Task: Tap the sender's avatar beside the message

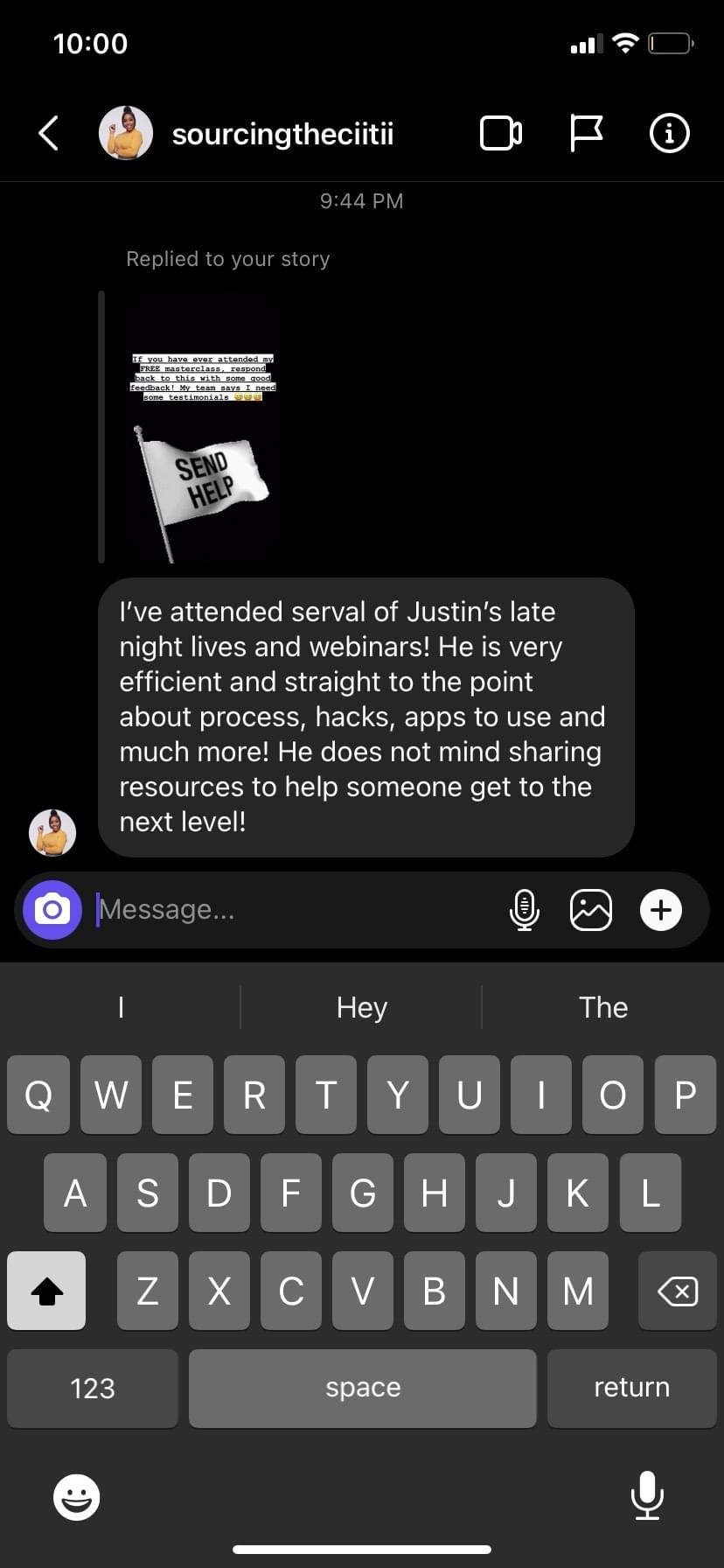Action: point(52,832)
